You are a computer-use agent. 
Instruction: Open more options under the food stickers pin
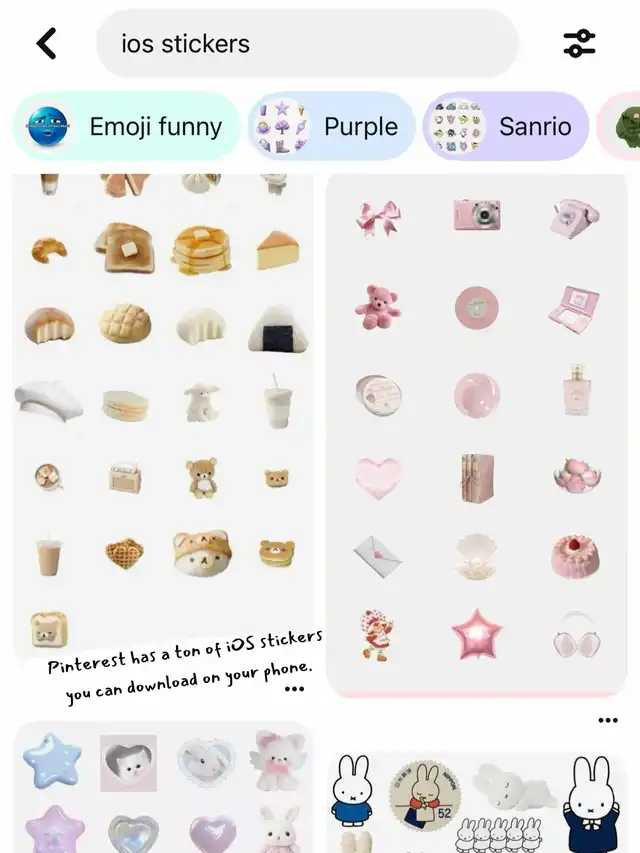pos(294,689)
